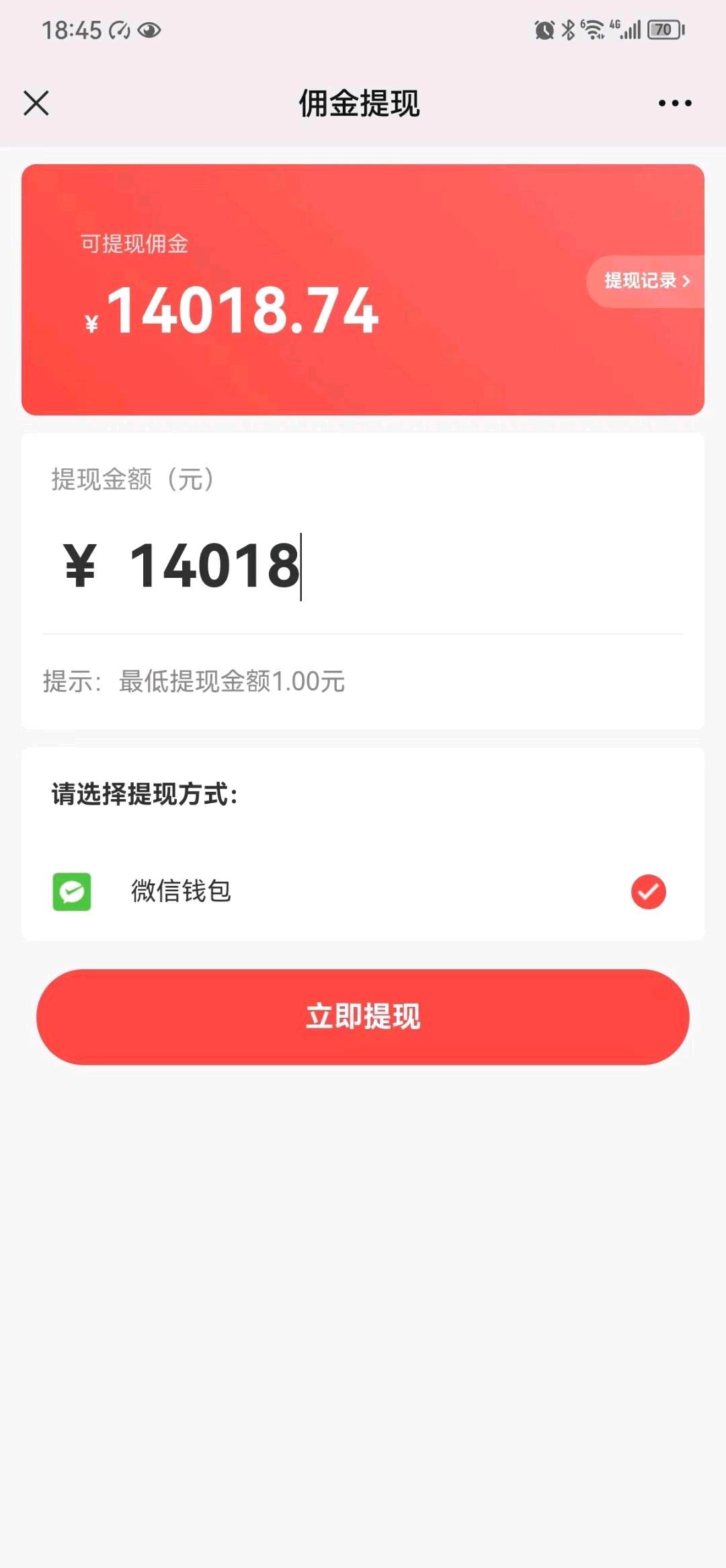Tap the 提现金额 amount input field
726x1568 pixels.
coord(363,566)
